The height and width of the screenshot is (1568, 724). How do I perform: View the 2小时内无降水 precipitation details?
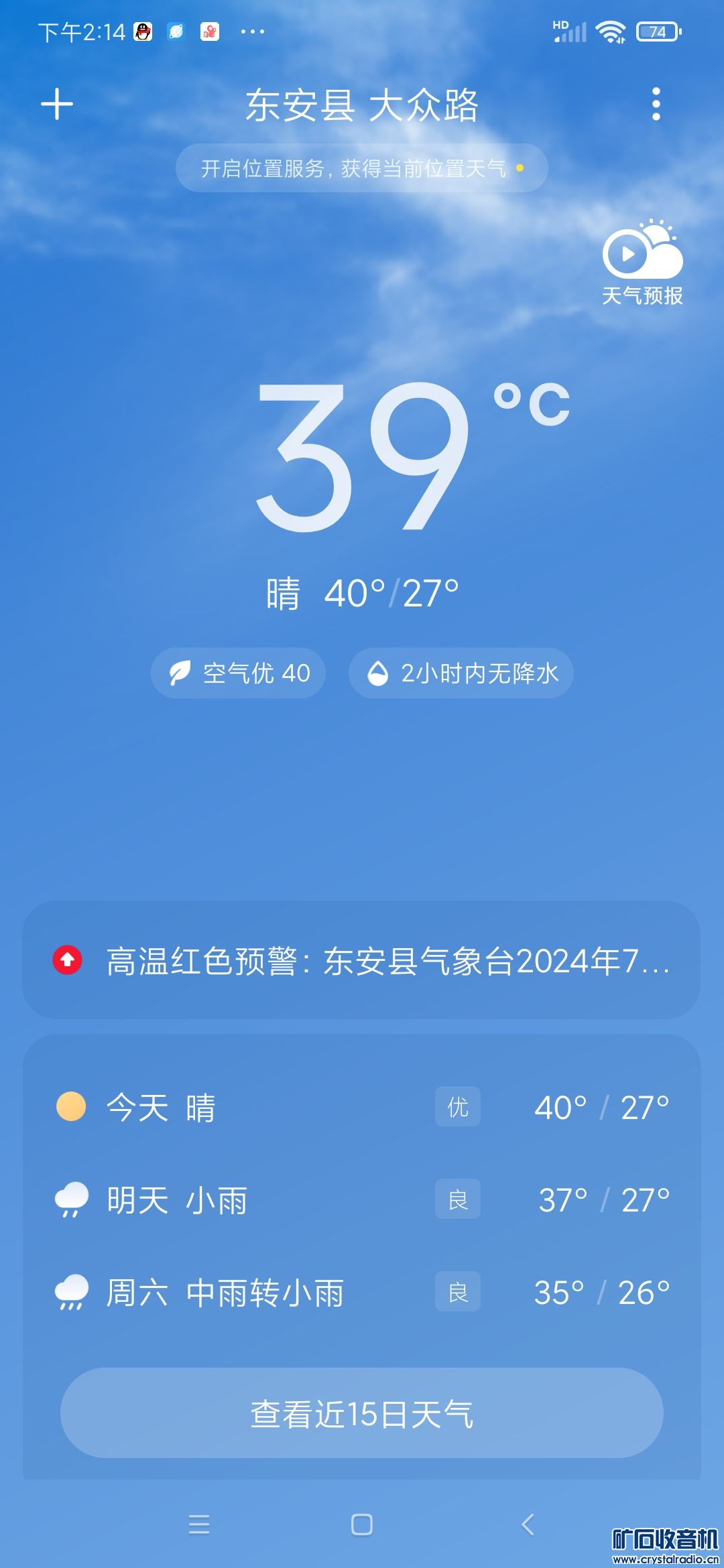[461, 673]
